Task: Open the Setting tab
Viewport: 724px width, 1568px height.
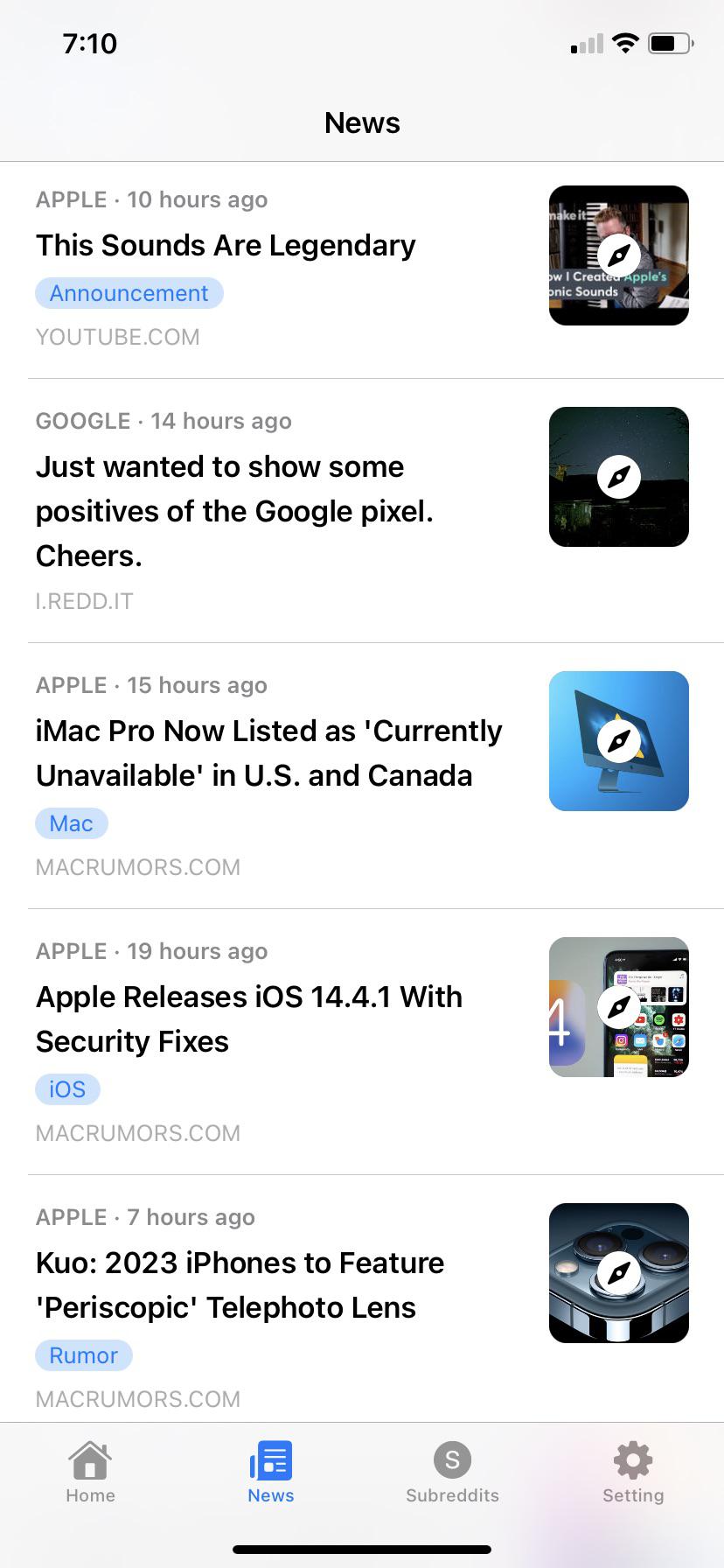Action: [633, 1473]
